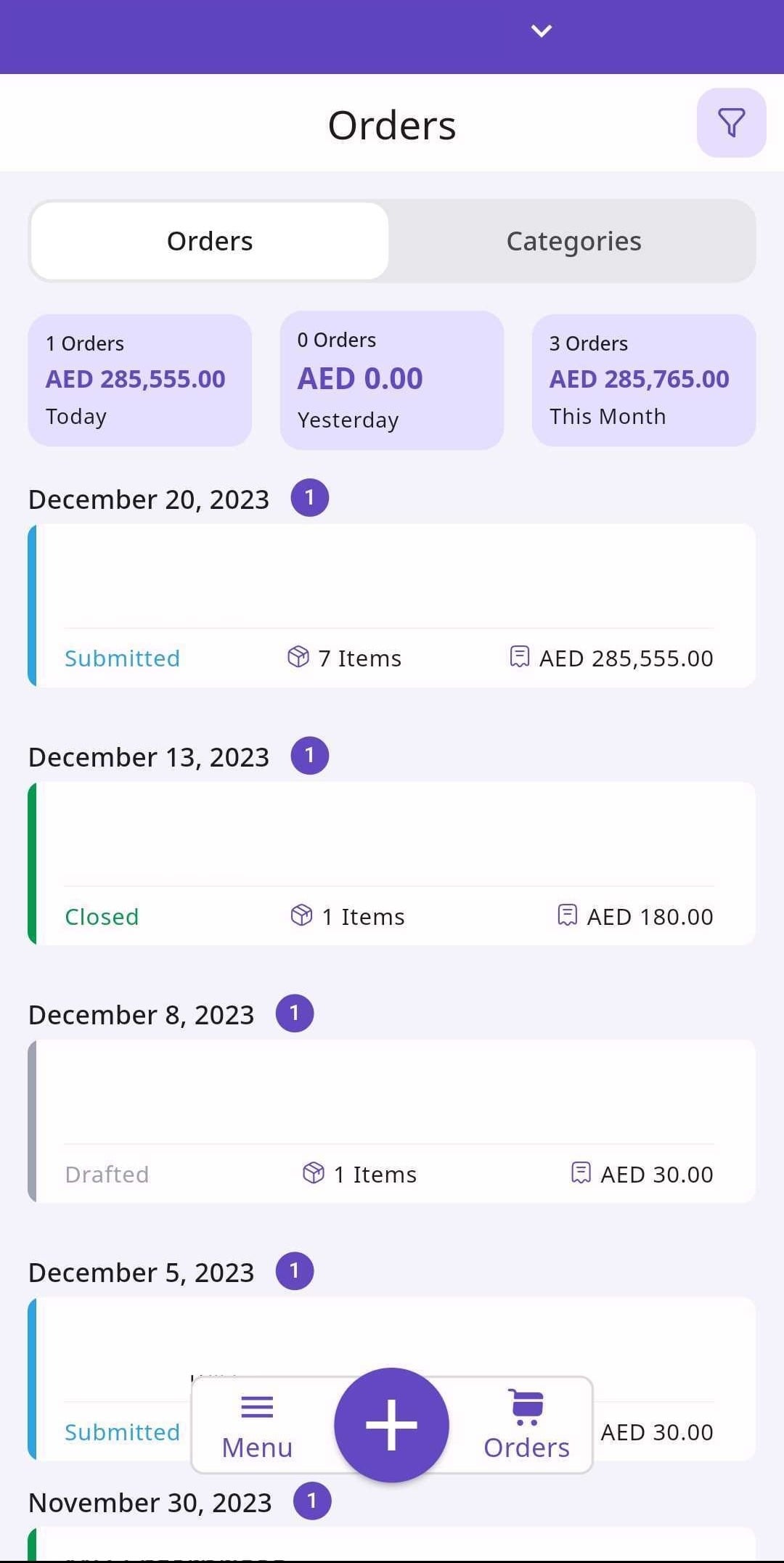Open Yesterday's orders summary card

coord(391,380)
